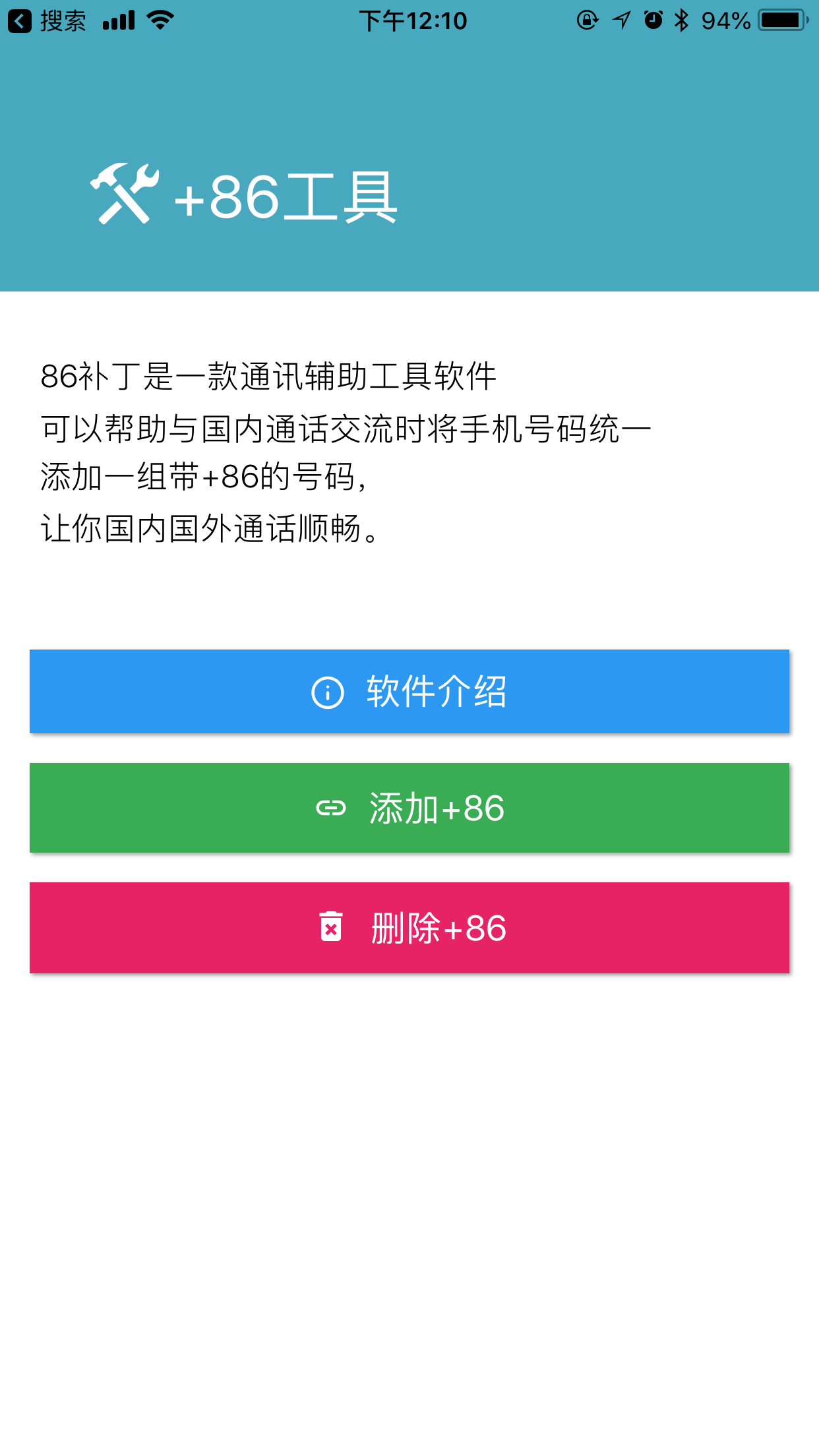Tap the clock showing 下午12:10
Viewport: 819px width, 1456px height.
tap(413, 20)
